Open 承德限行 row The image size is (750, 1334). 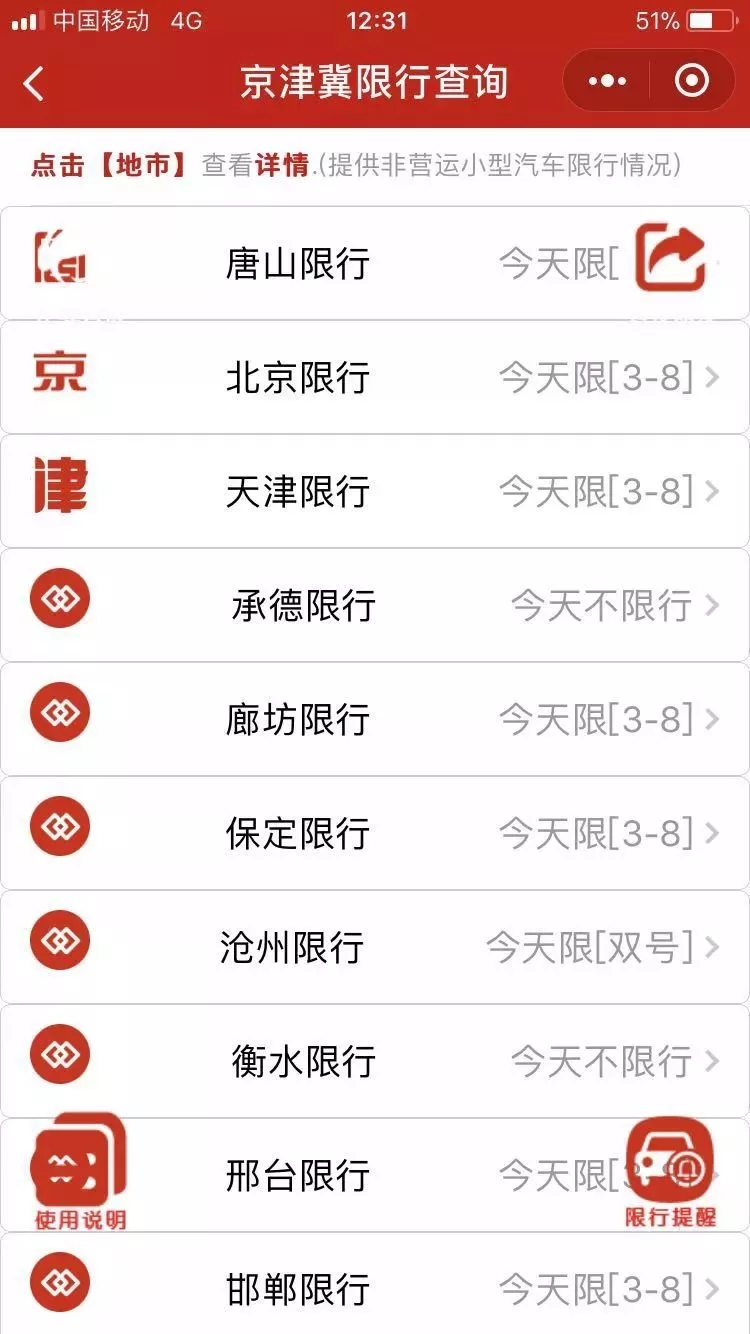(x=303, y=606)
